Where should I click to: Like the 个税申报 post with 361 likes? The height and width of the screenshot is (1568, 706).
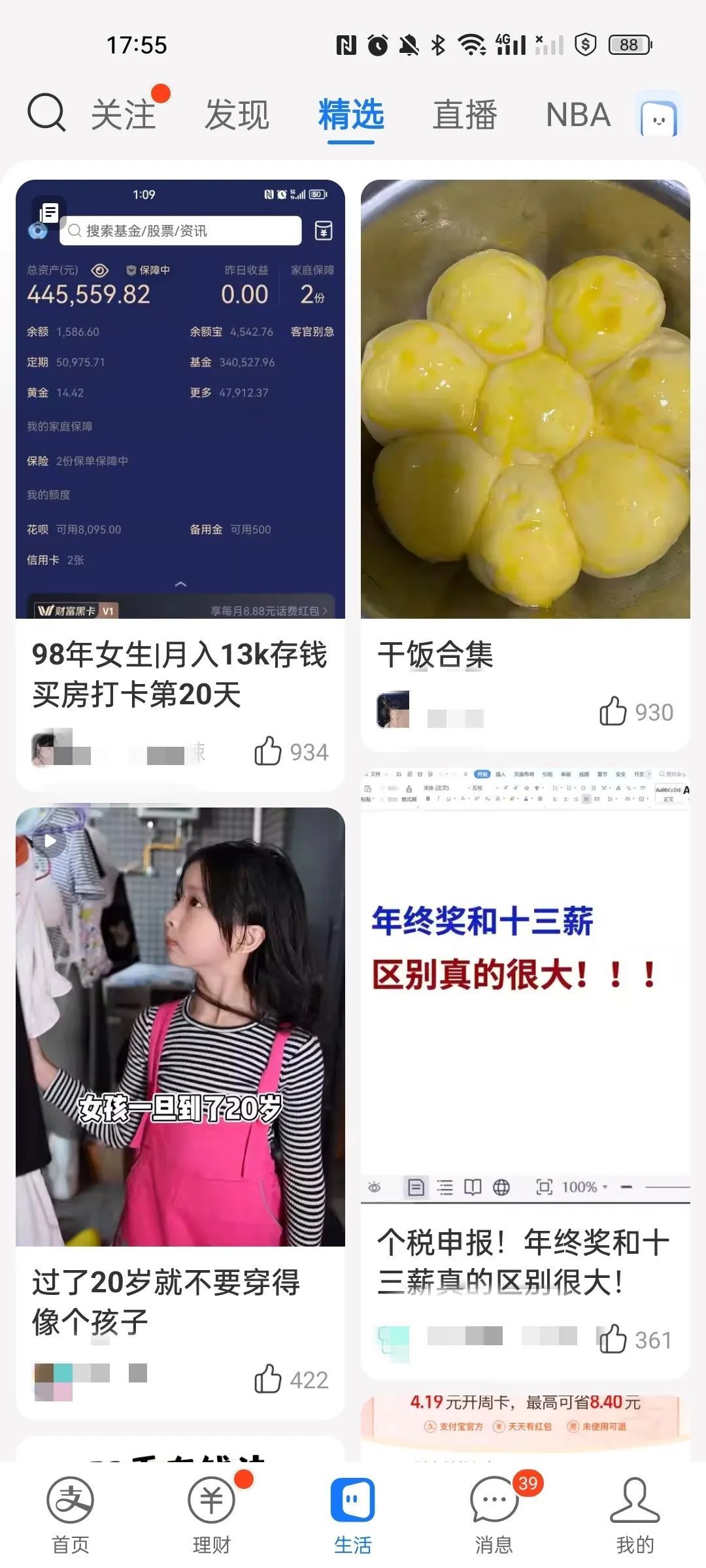coord(635,1339)
